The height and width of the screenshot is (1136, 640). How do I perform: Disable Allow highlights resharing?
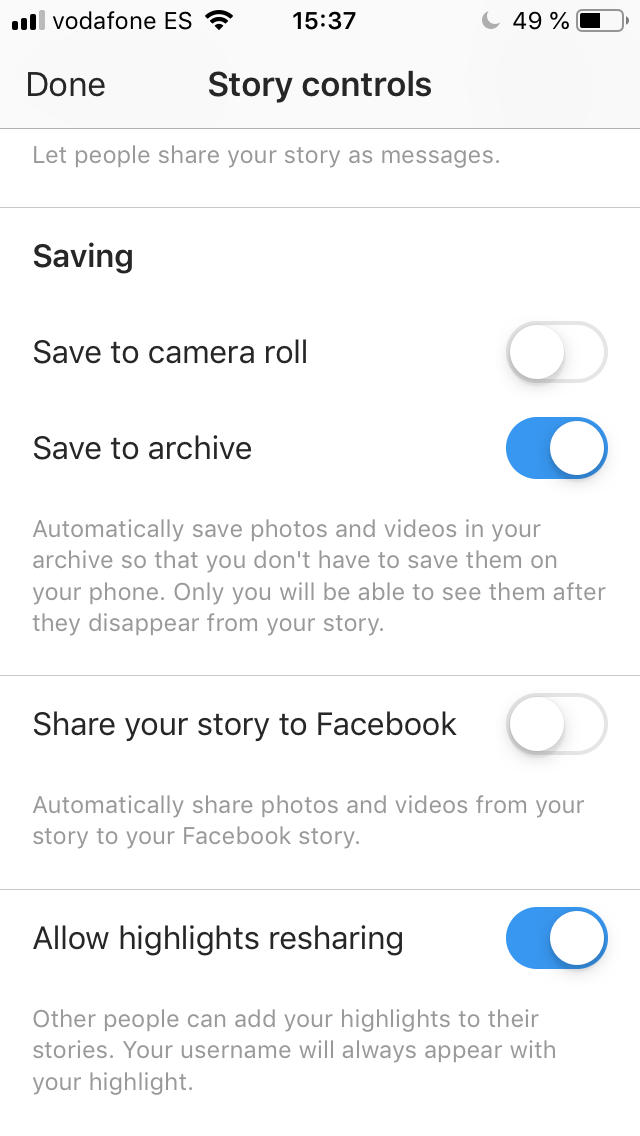pos(557,938)
